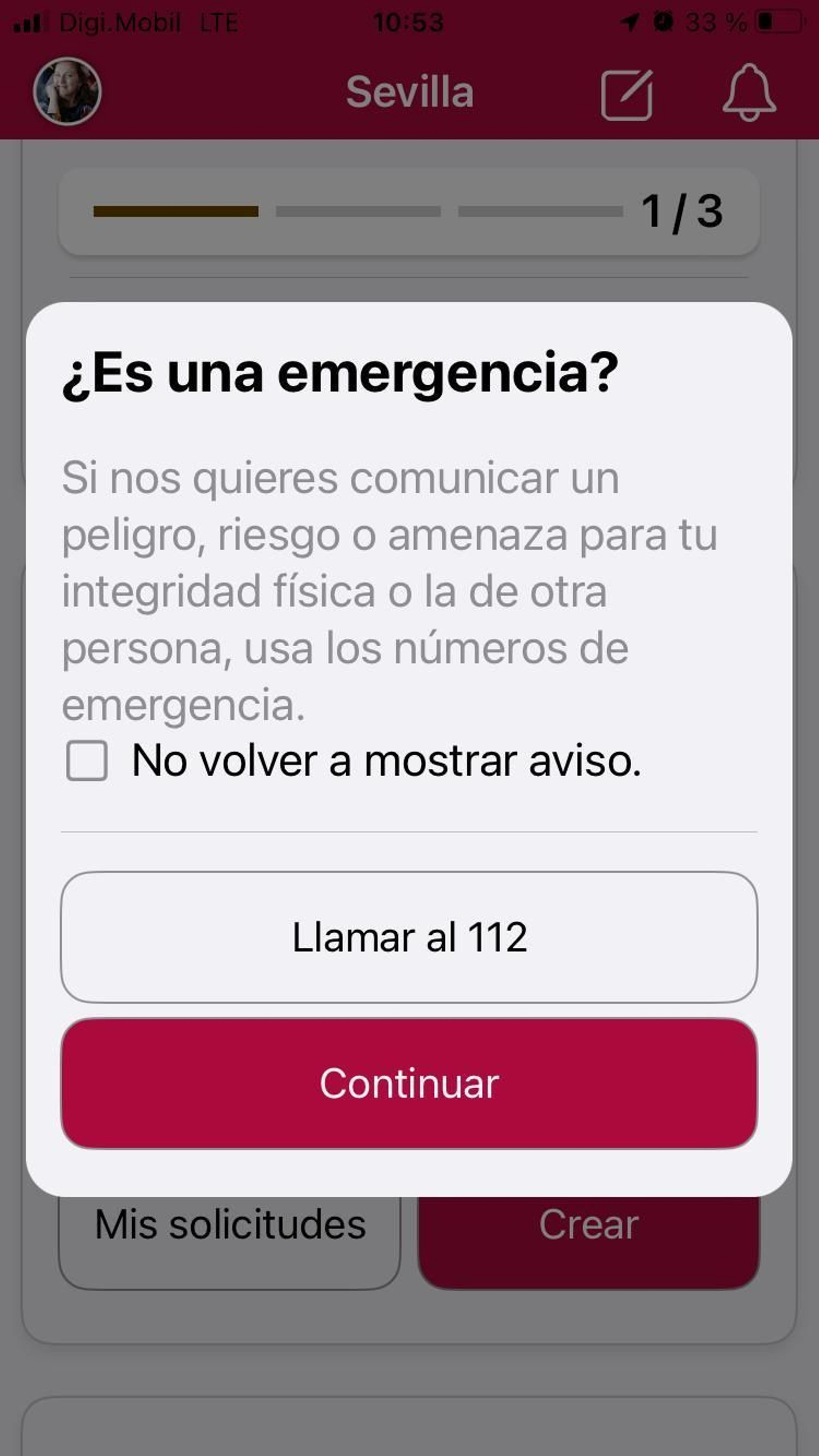This screenshot has width=819, height=1456.
Task: Click the location arrow status icon
Action: (630, 20)
